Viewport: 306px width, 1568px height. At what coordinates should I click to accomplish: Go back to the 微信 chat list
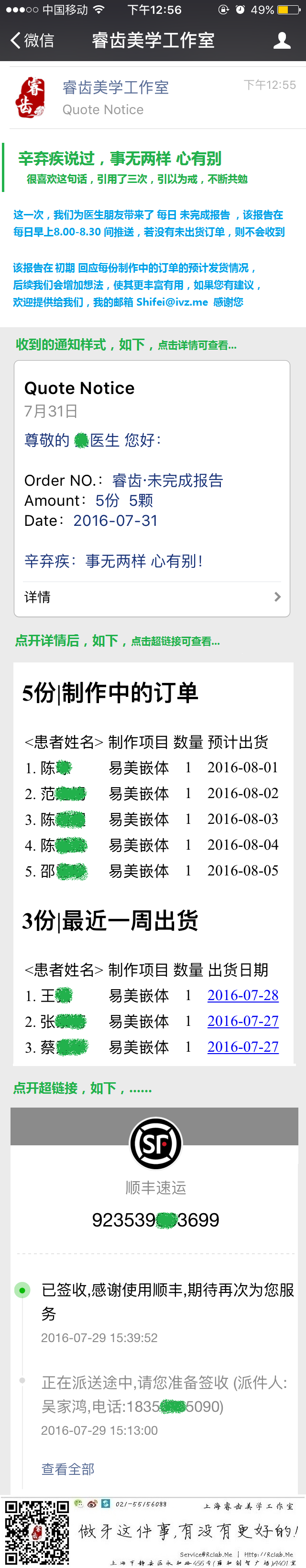[x=32, y=40]
